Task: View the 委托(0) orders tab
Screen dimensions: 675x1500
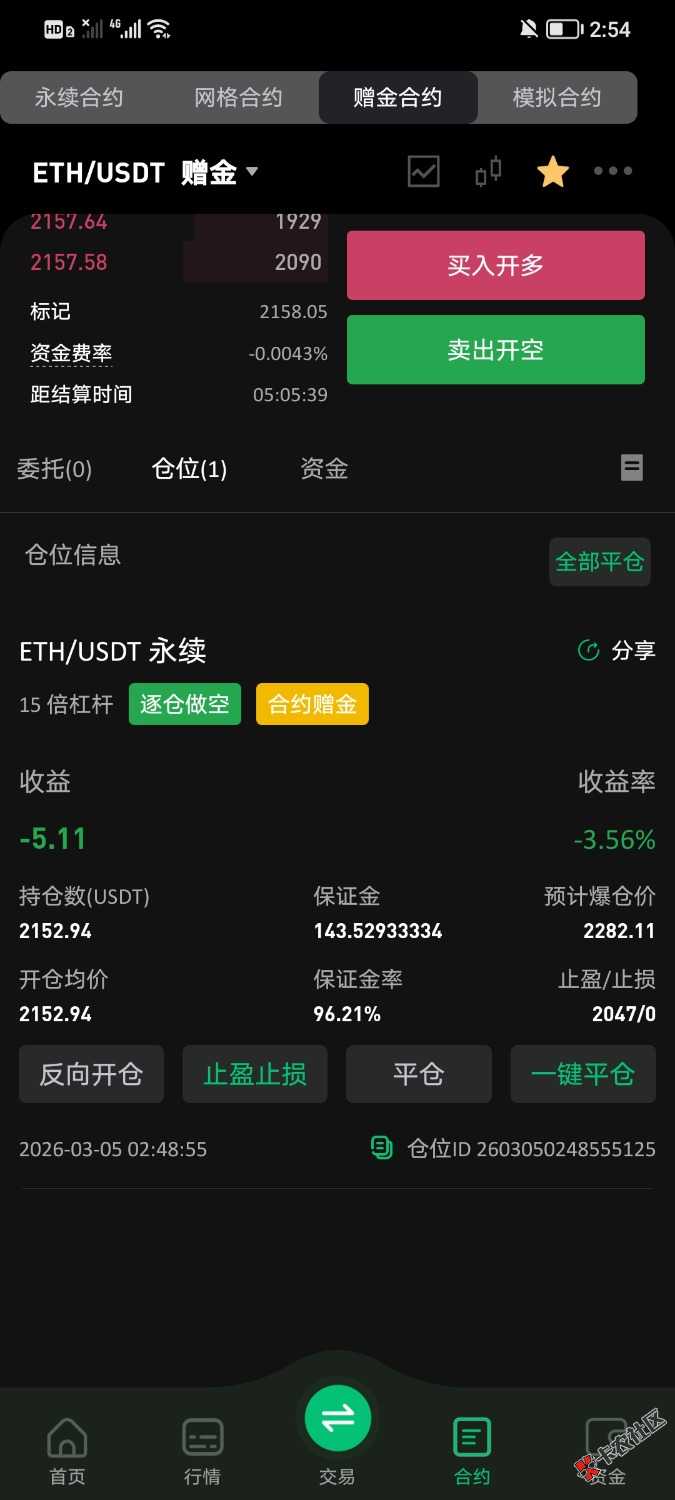Action: click(x=55, y=468)
